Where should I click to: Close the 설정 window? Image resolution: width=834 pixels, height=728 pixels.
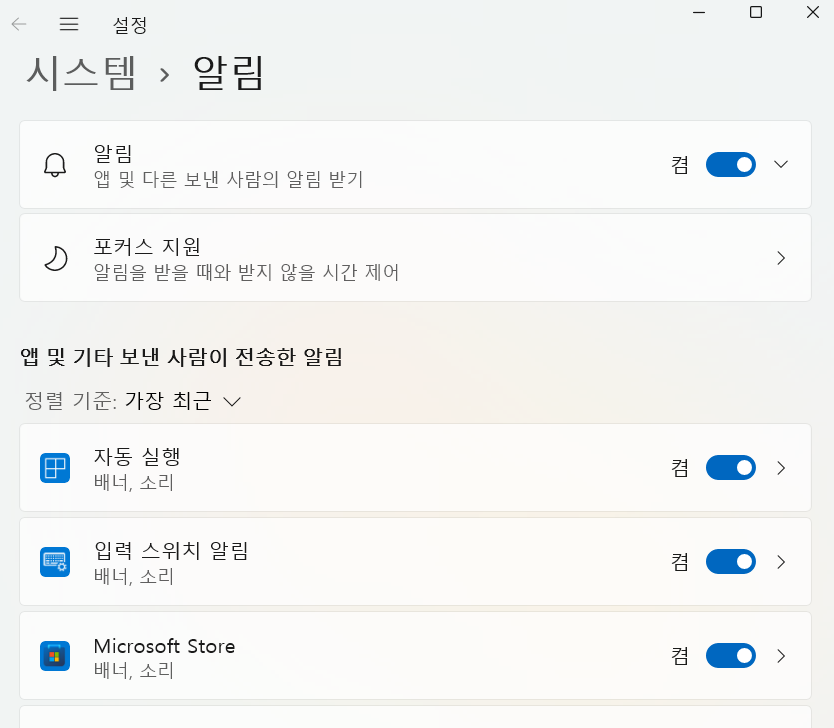(812, 12)
